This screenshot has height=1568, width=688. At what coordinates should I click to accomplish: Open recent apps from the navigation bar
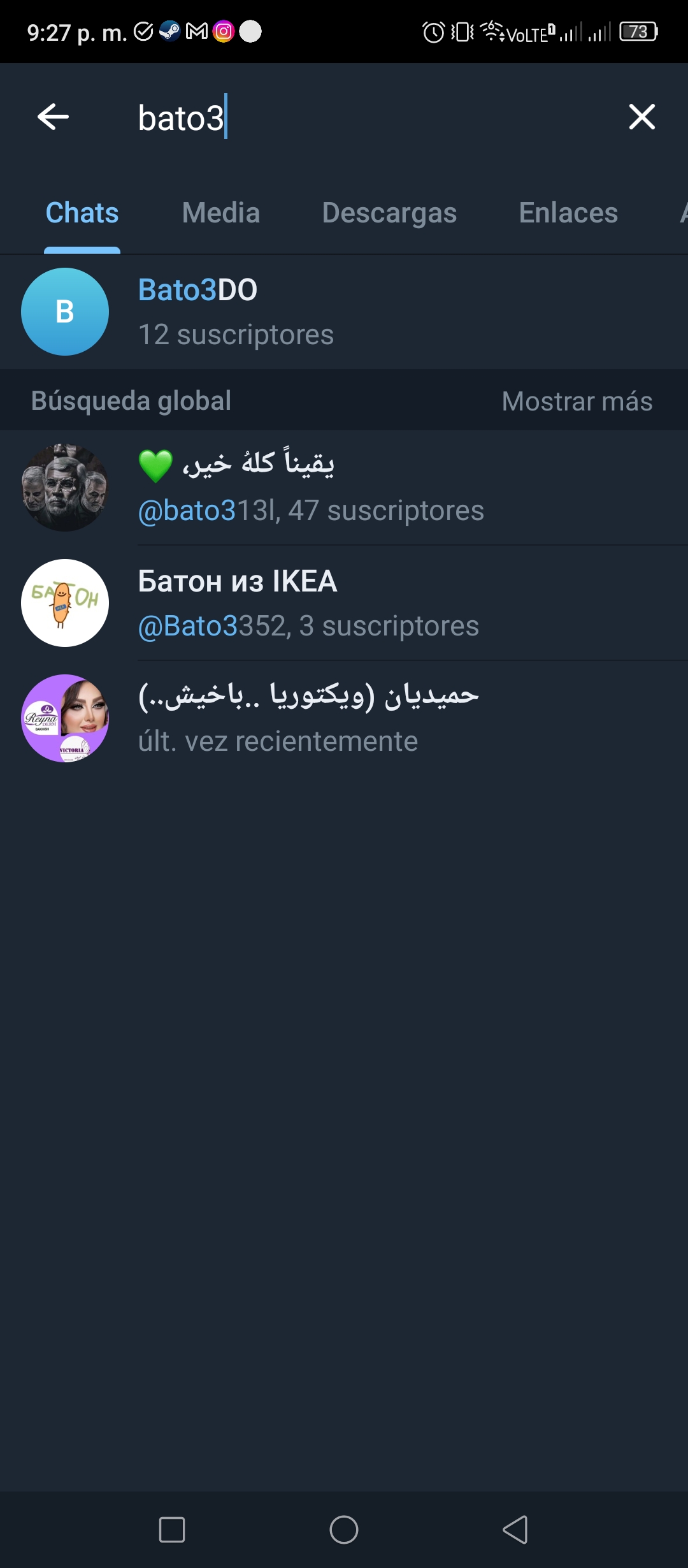click(x=172, y=1530)
